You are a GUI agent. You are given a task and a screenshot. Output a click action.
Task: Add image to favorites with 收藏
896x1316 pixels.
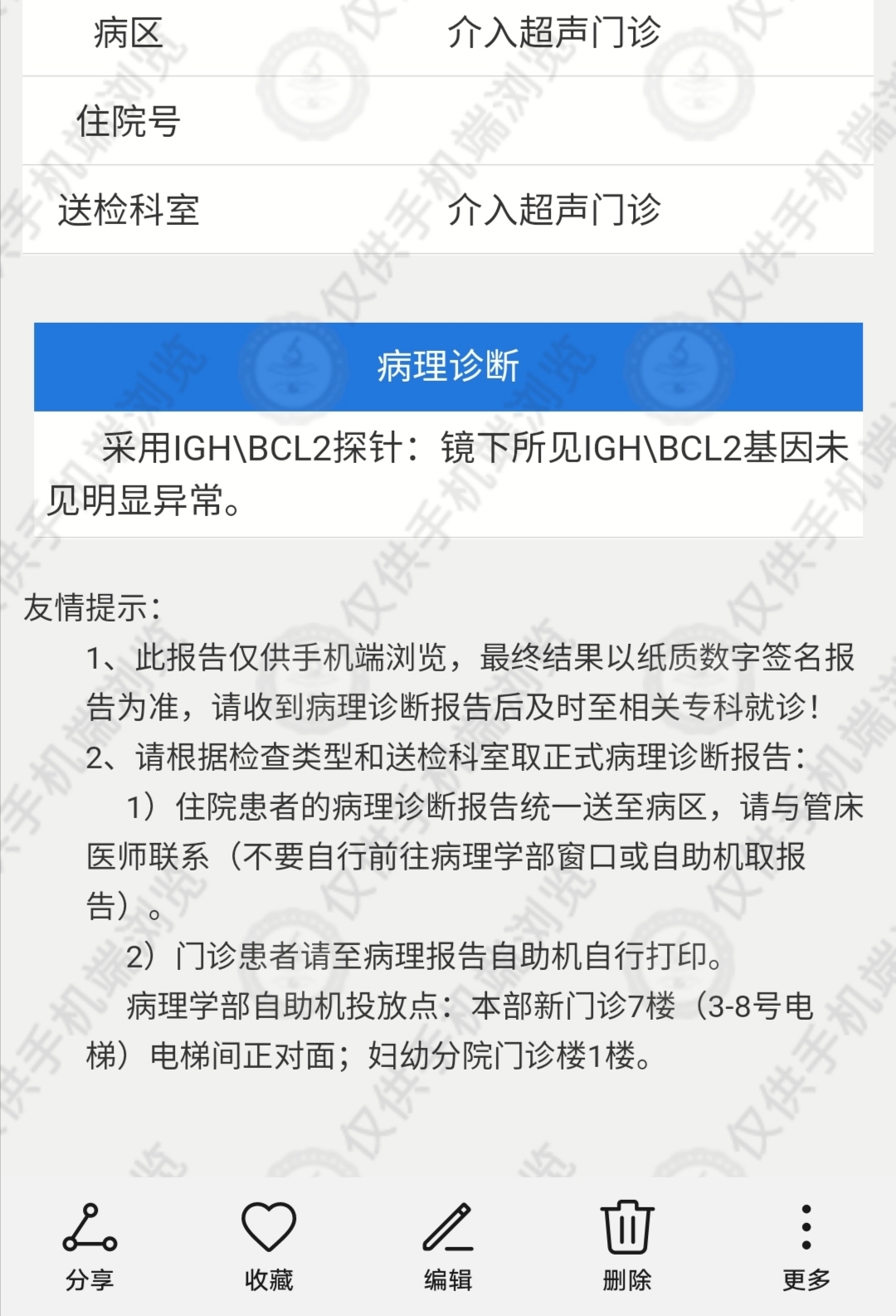click(269, 1245)
